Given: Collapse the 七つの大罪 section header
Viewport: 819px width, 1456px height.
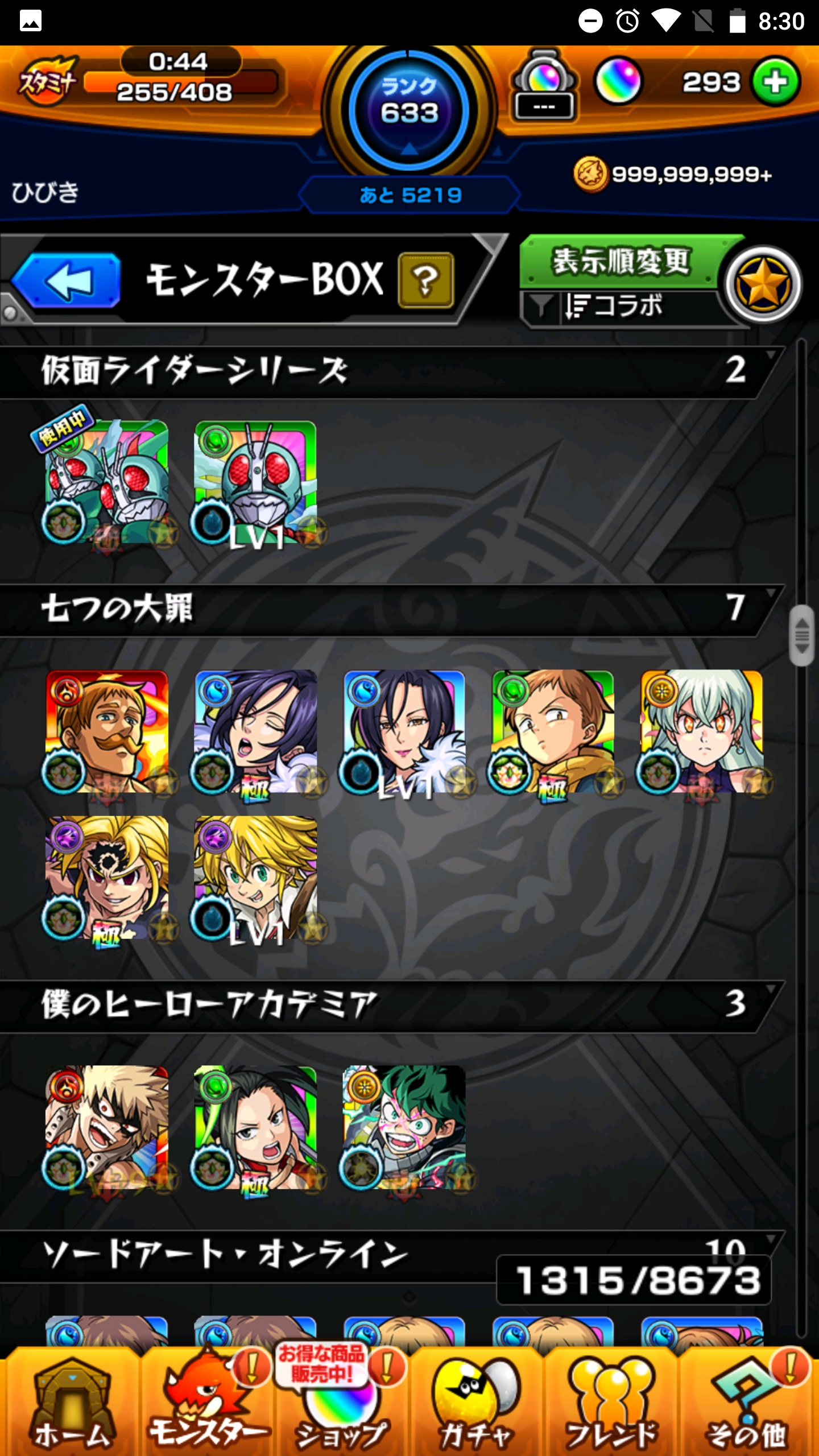Looking at the screenshot, I should pyautogui.click(x=387, y=609).
